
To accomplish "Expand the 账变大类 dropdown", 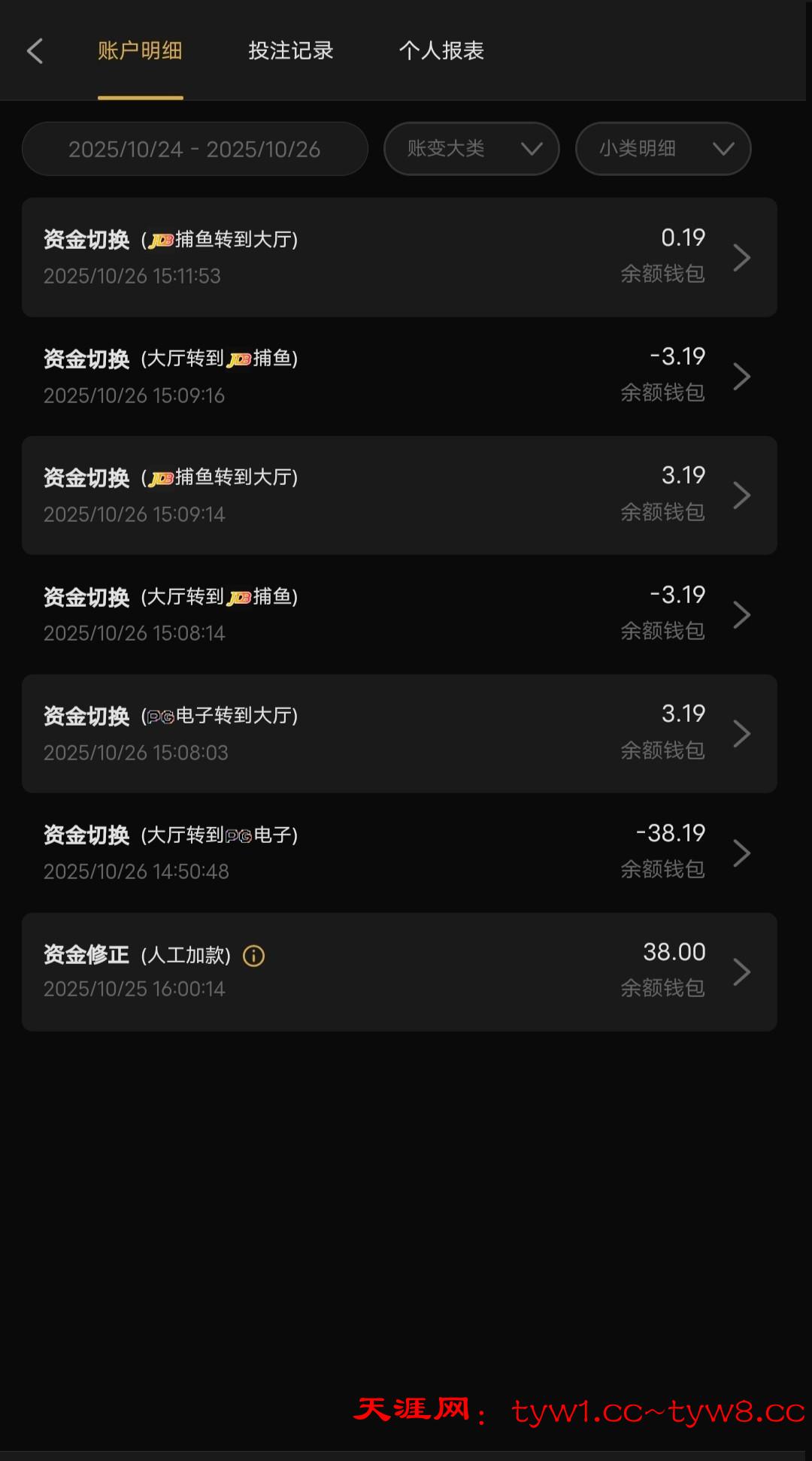I will (x=471, y=149).
